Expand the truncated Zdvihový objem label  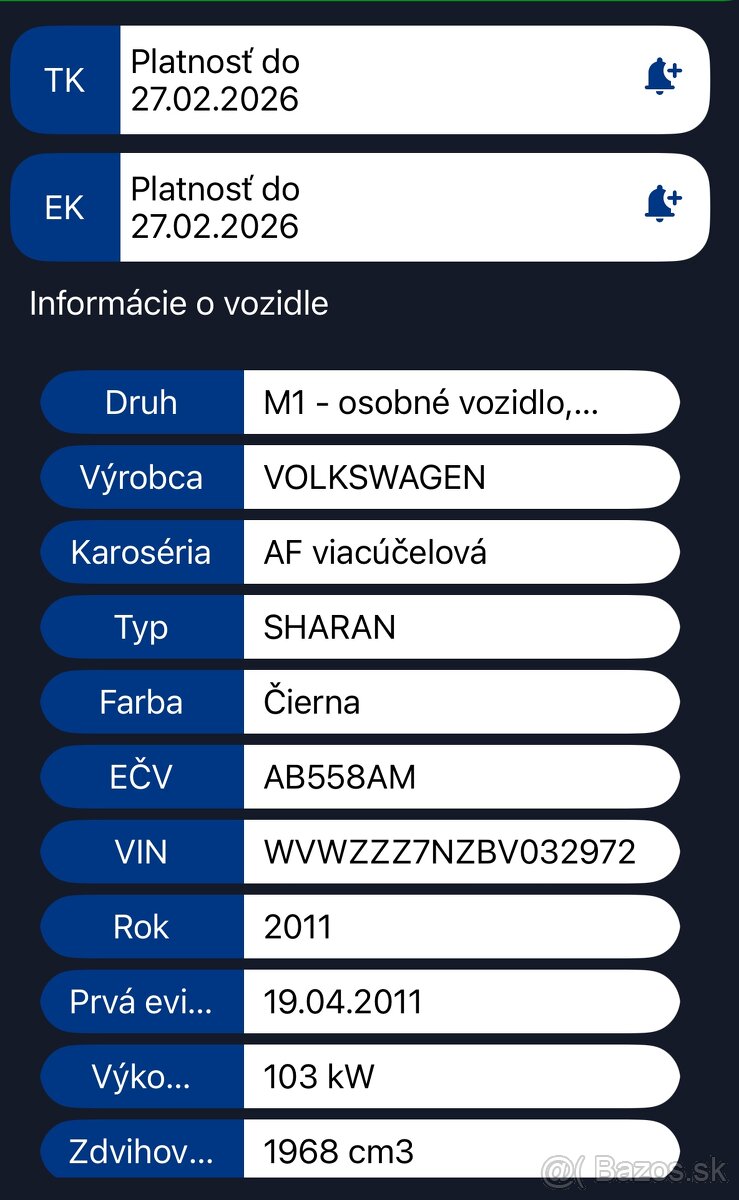[141, 1152]
